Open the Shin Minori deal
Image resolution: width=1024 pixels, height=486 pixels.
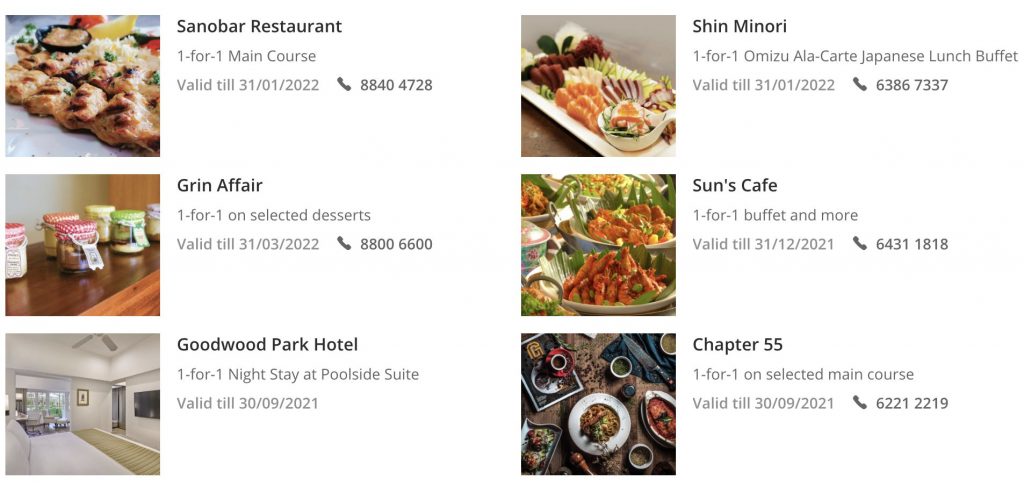[739, 27]
